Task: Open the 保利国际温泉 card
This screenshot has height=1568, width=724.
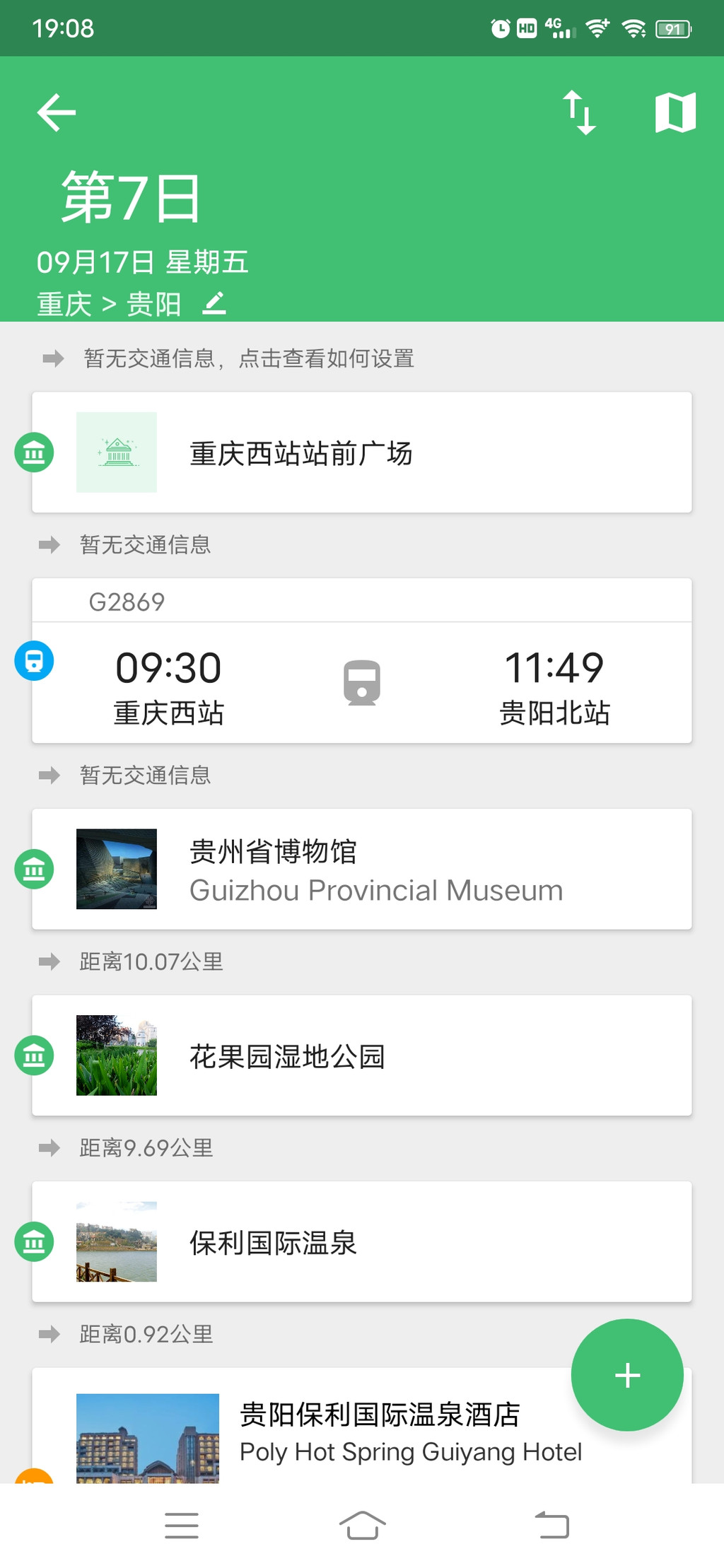Action: (x=361, y=1241)
